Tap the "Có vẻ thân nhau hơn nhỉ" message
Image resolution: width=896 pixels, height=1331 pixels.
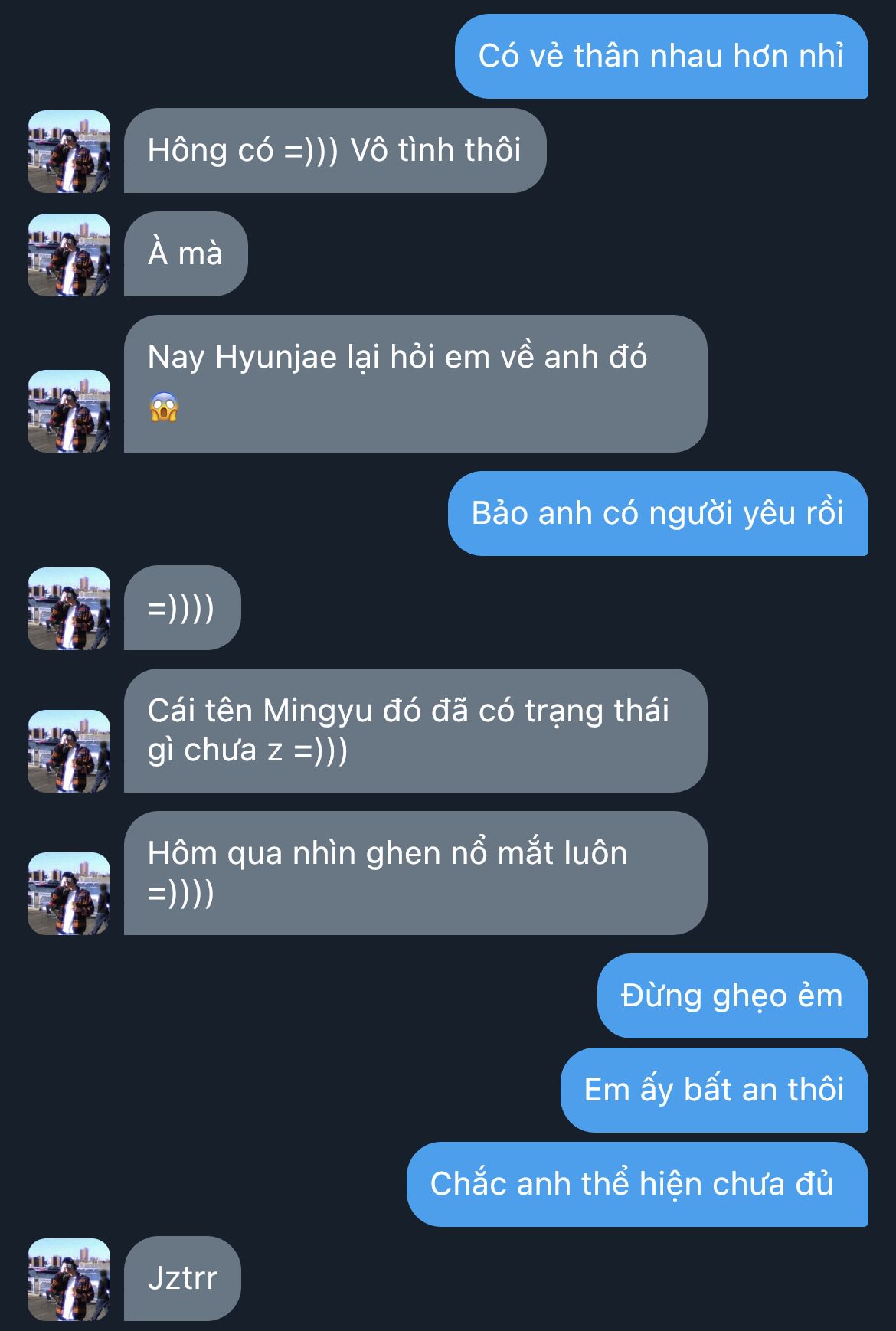661,57
